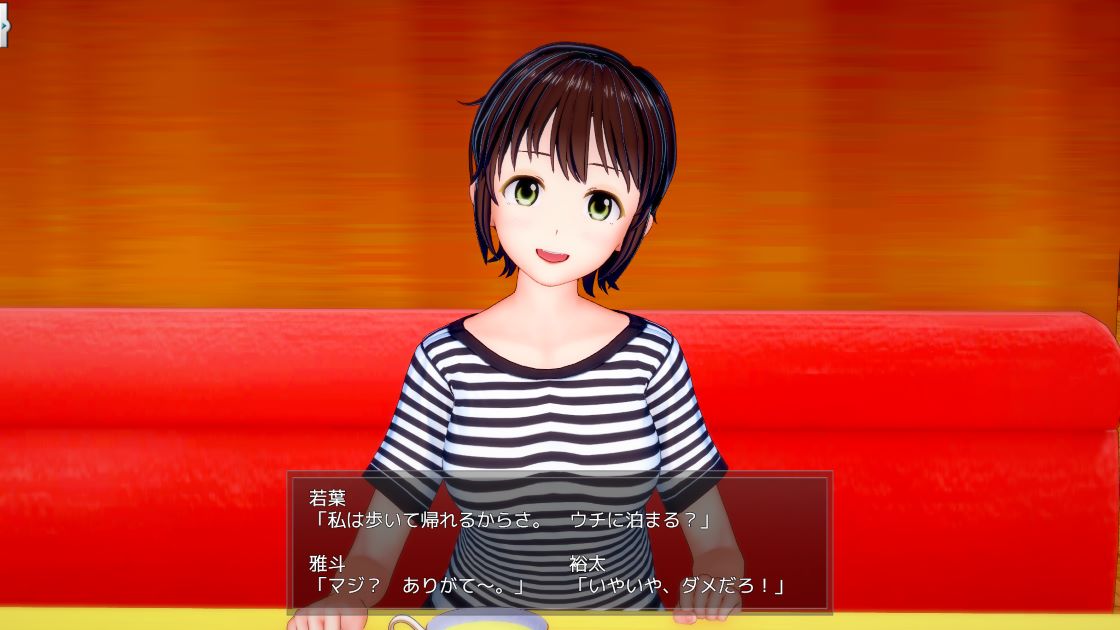Tap the dialogue box to advance text
Image resolution: width=1120 pixels, height=630 pixels.
(x=559, y=541)
